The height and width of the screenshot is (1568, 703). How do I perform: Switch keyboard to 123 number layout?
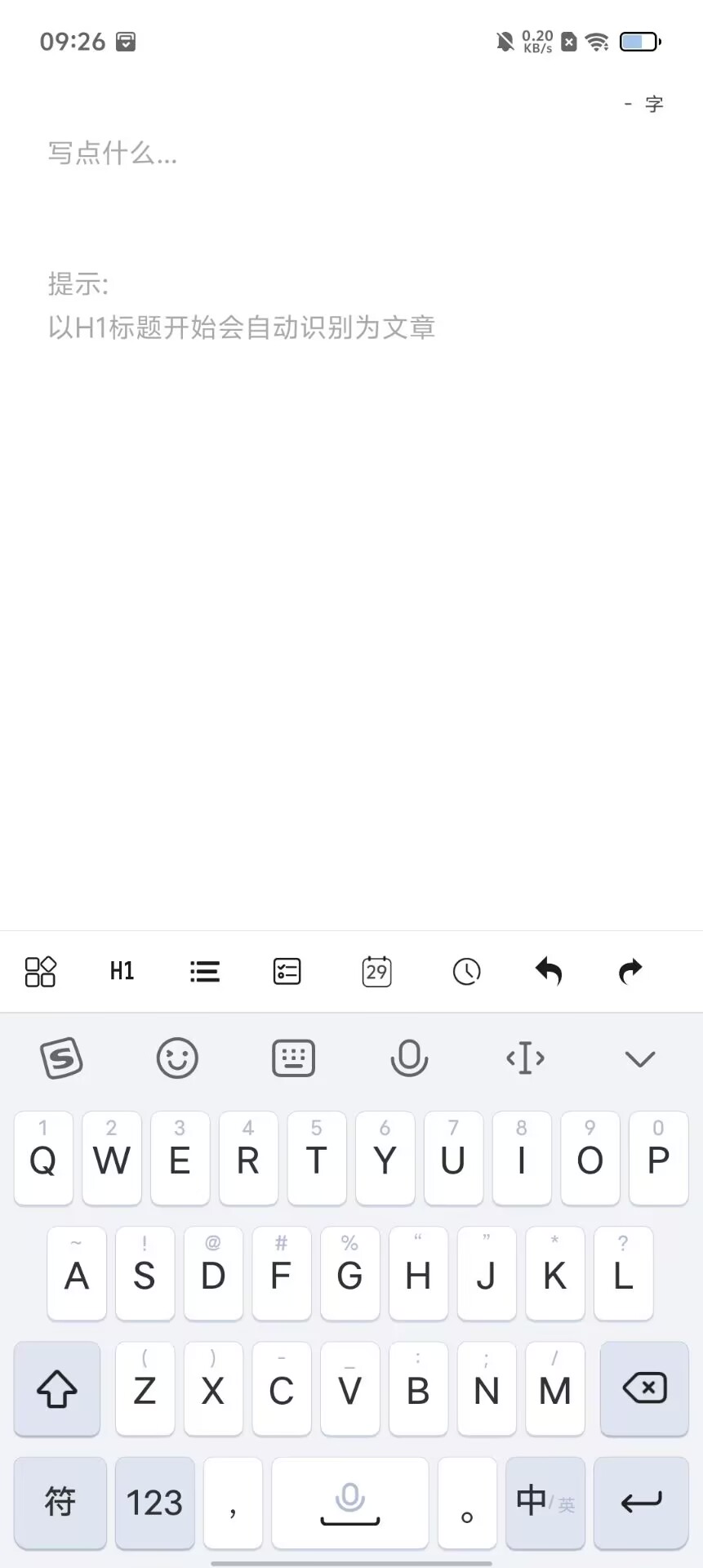[x=154, y=1502]
